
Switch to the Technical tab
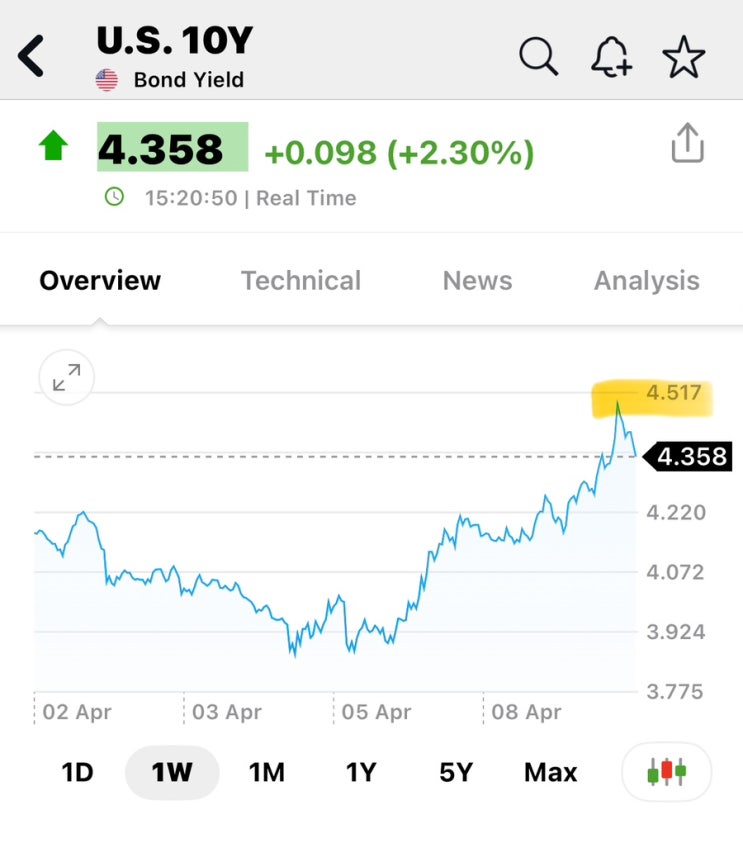click(300, 281)
